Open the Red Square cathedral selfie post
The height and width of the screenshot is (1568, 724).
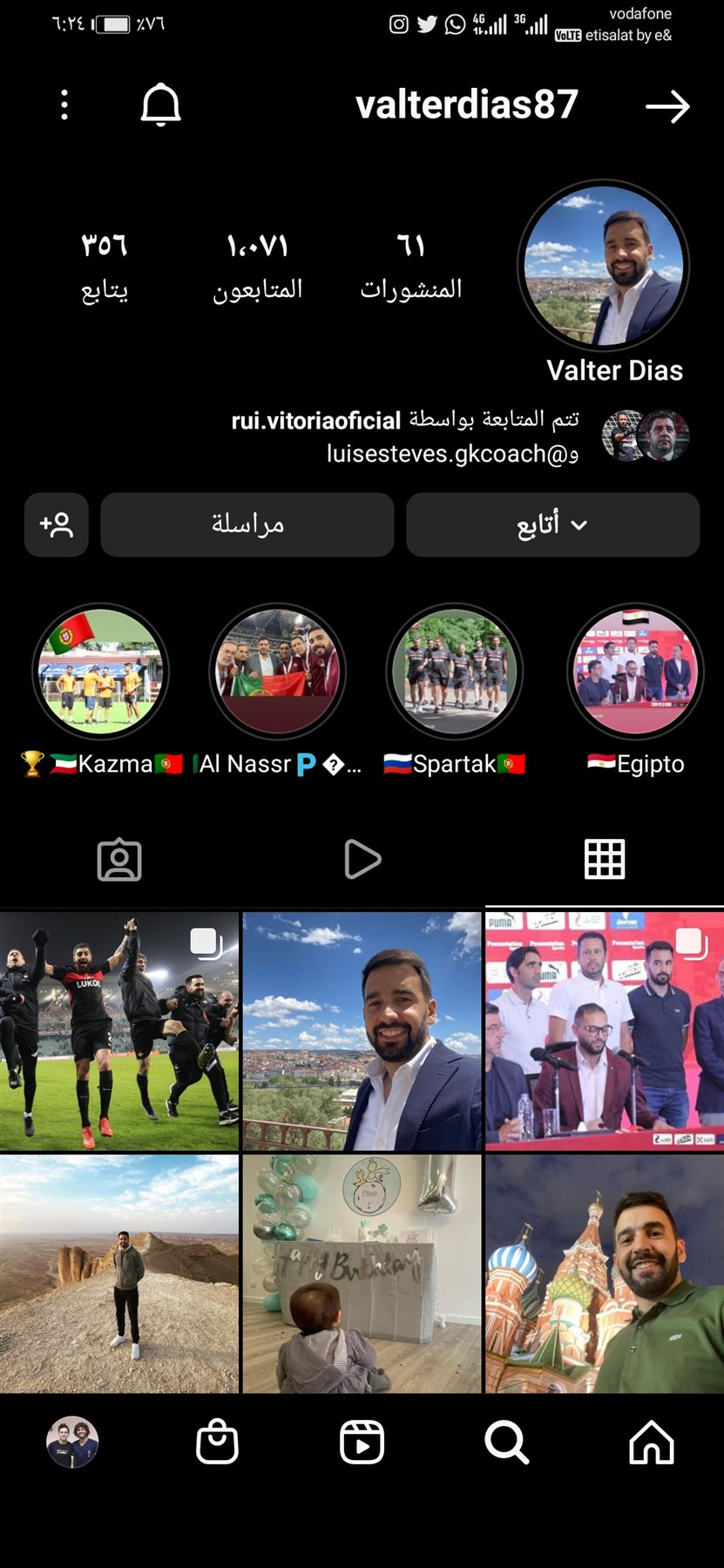(x=605, y=1274)
